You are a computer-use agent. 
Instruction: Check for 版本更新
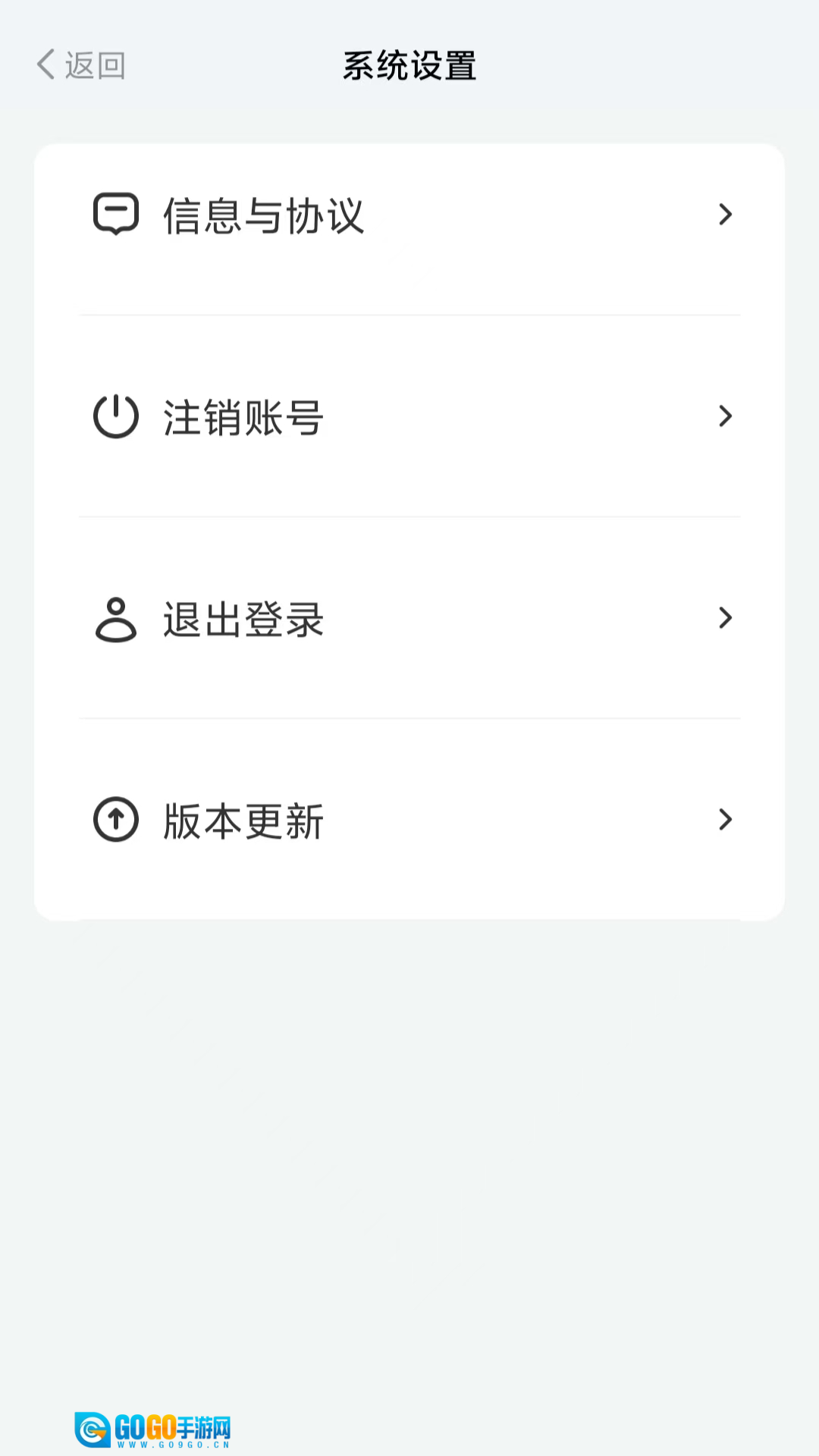click(409, 821)
